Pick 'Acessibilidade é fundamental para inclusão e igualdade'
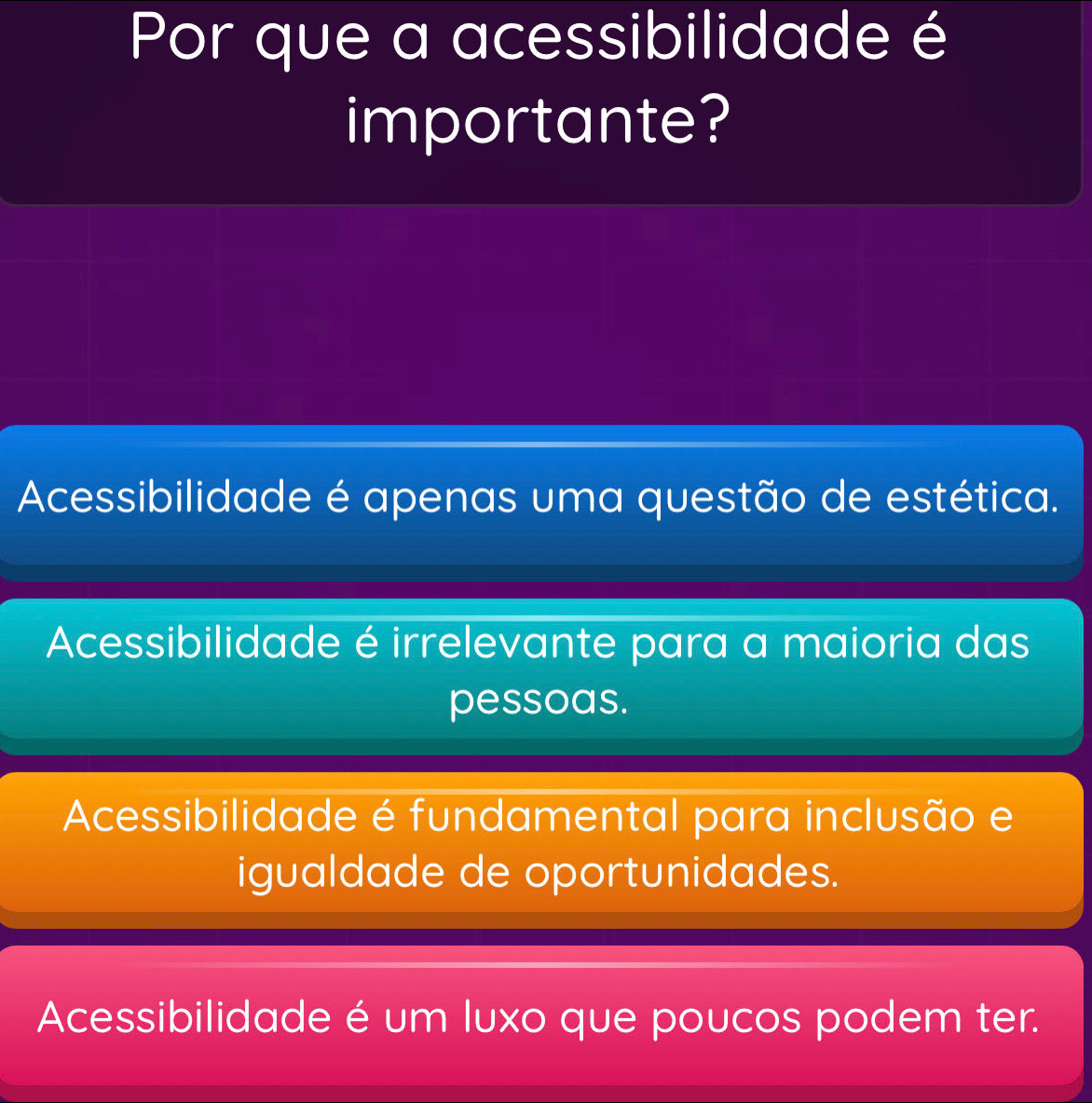This screenshot has height=1103, width=1092. point(540,846)
